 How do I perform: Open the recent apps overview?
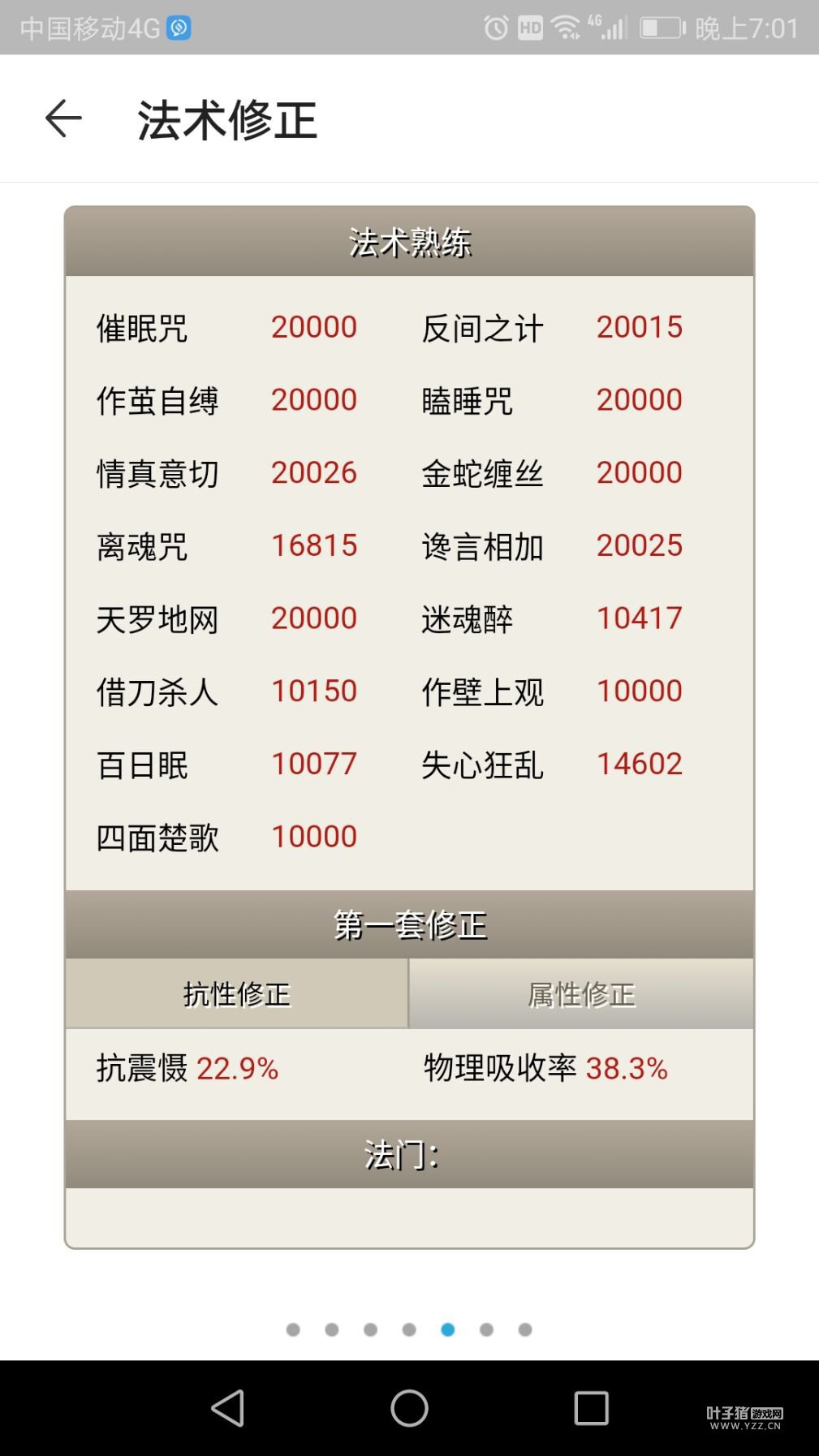pyautogui.click(x=591, y=1408)
